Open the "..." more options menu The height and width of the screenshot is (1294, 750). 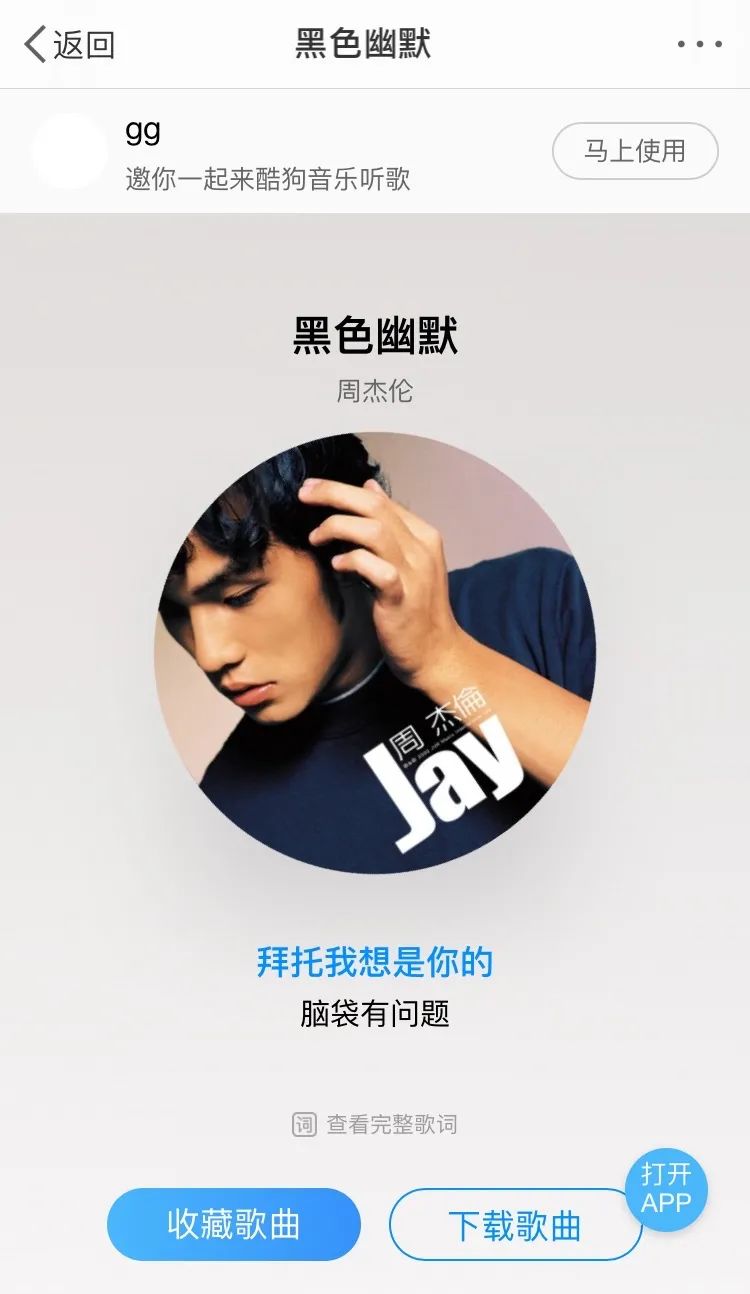pos(700,44)
